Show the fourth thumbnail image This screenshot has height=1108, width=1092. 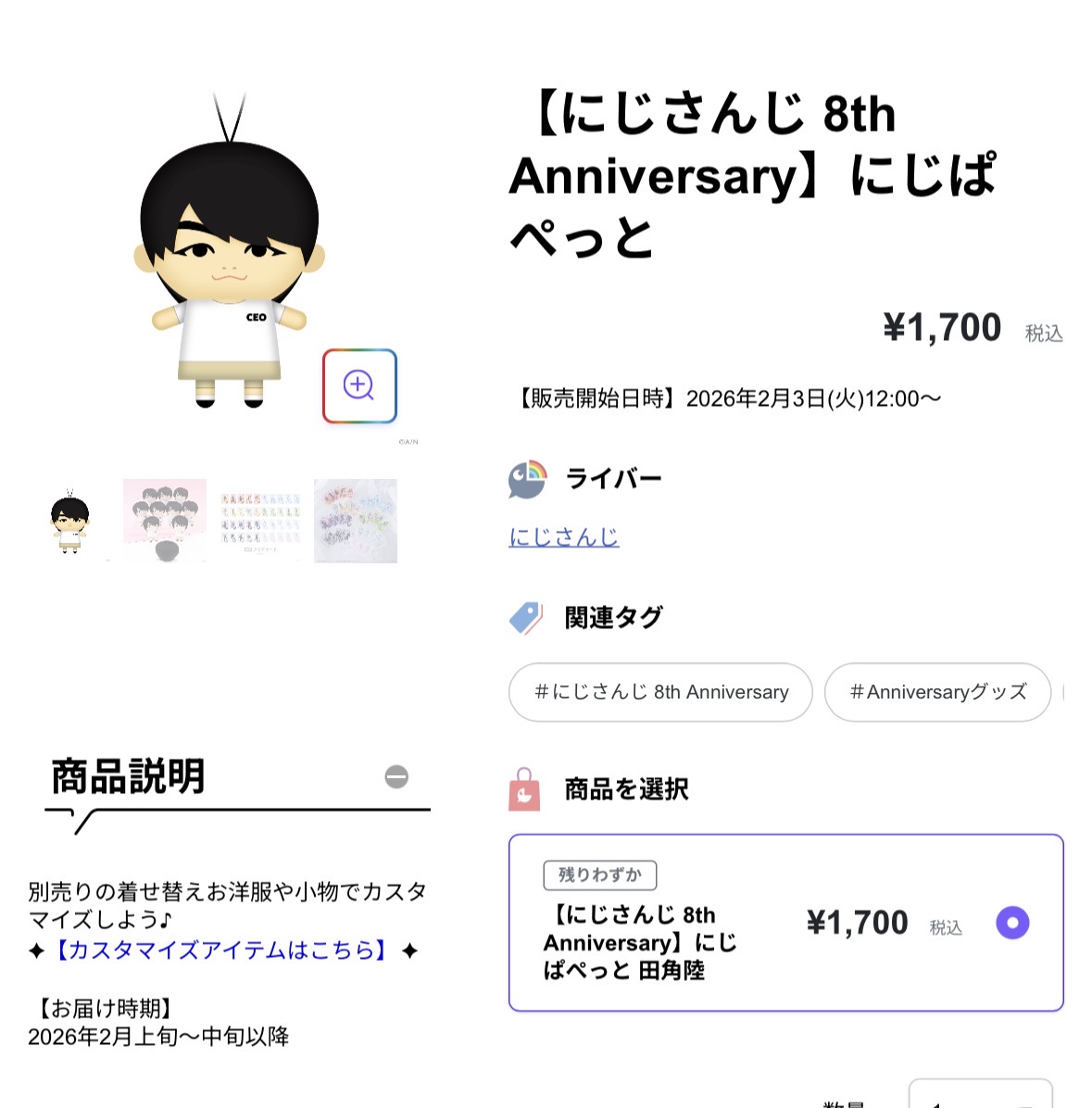click(x=356, y=521)
